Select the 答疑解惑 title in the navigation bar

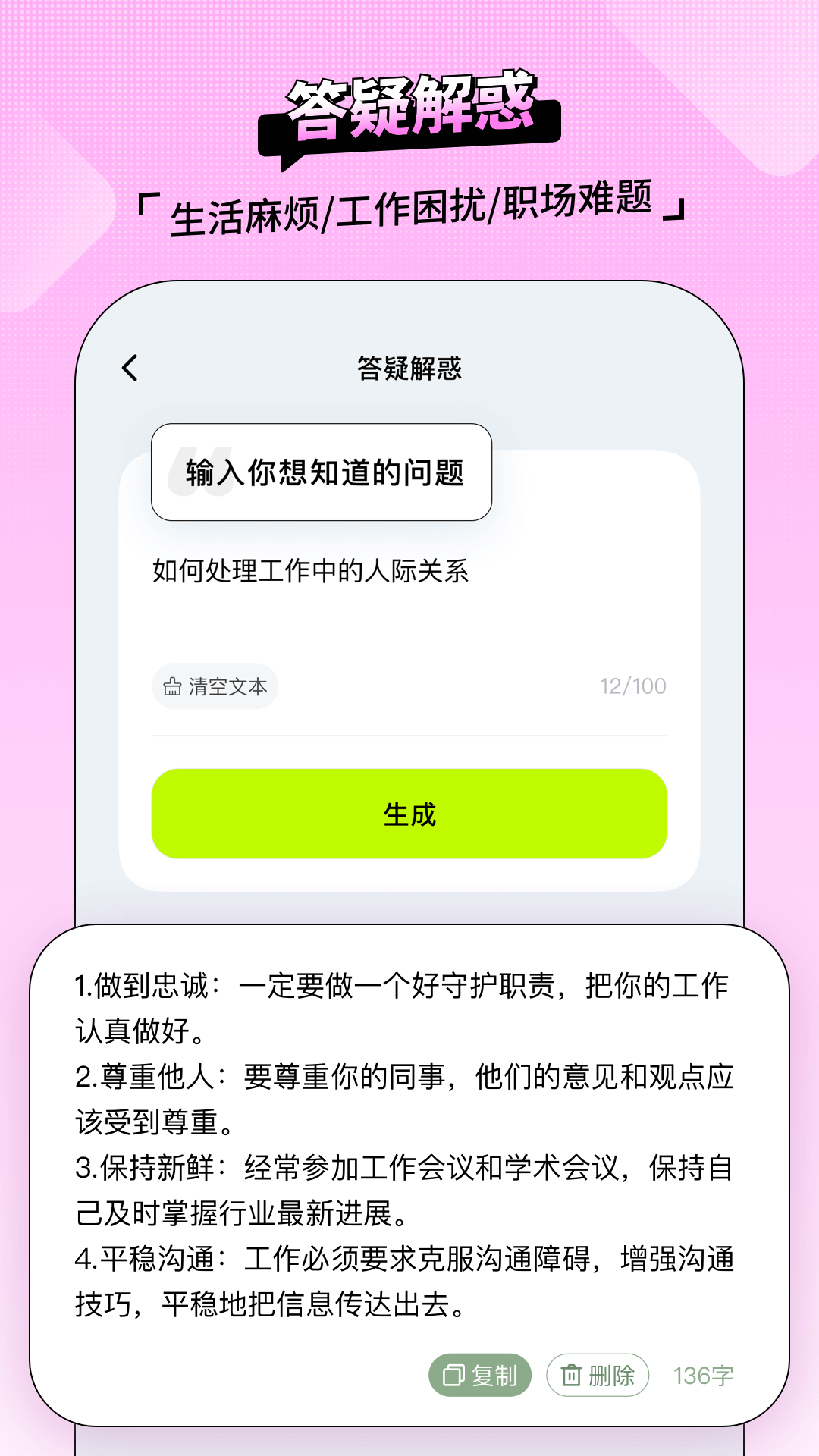point(409,367)
